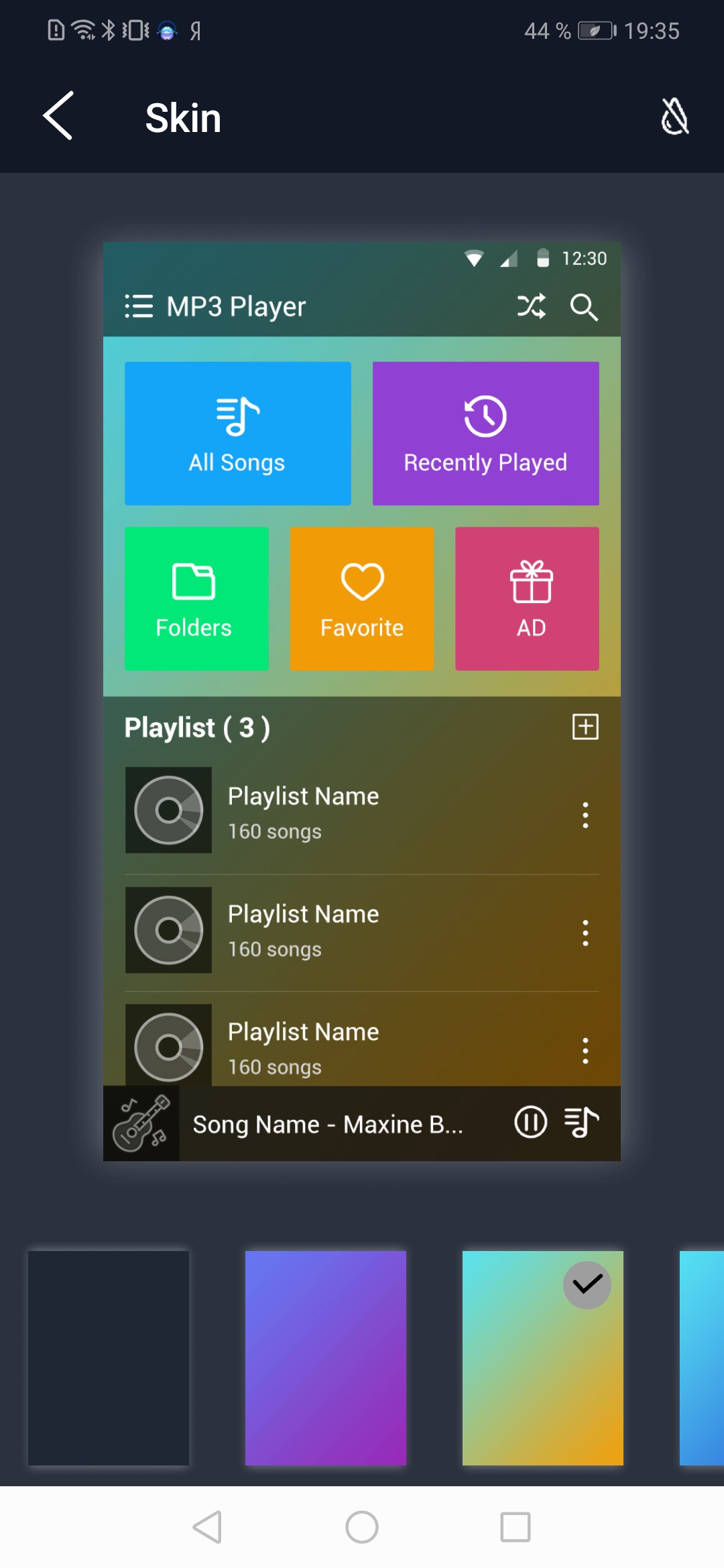Tap the crossed-out drop icon in the header
Screen dimensions: 724x1568
tap(674, 117)
